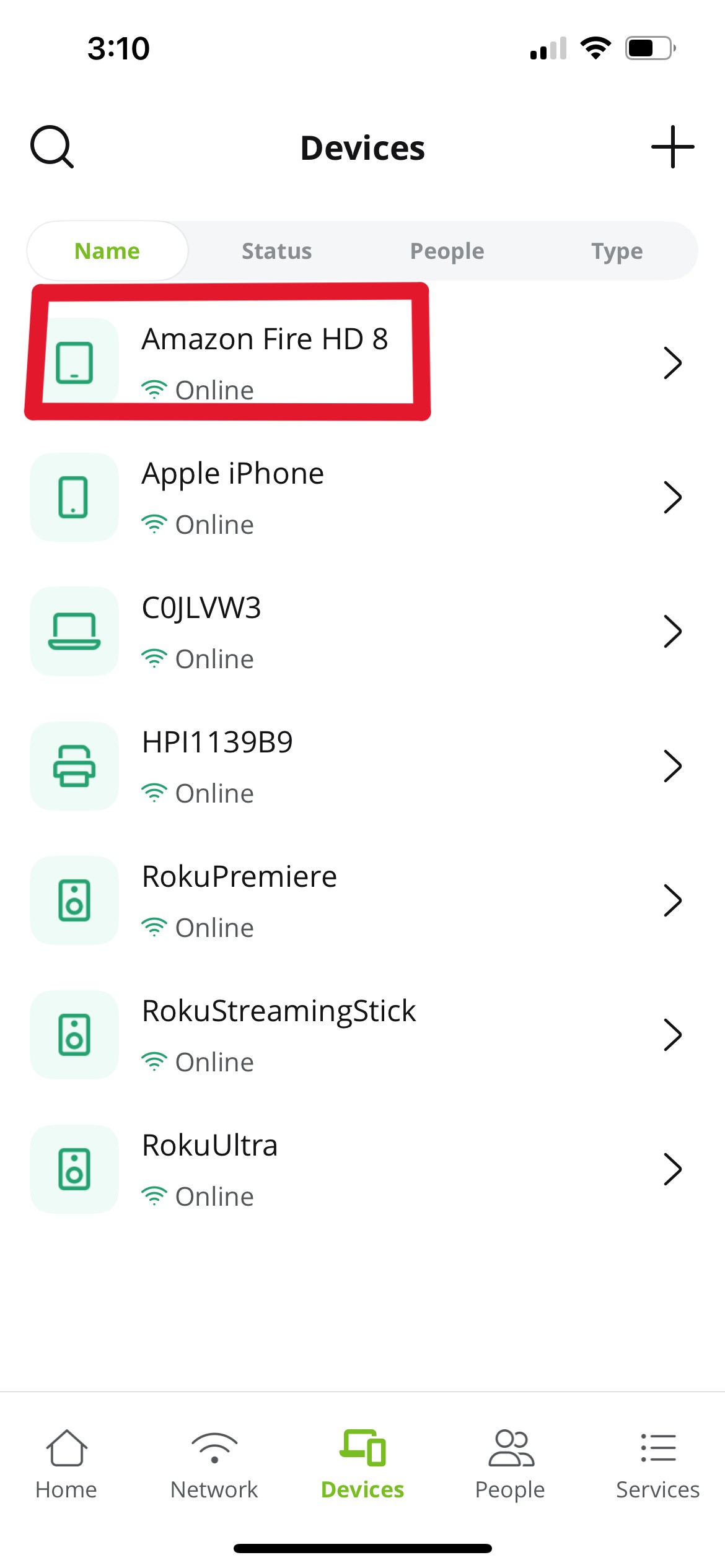725x1568 pixels.
Task: Tap the Devices tab in bottom bar
Action: [x=362, y=1465]
